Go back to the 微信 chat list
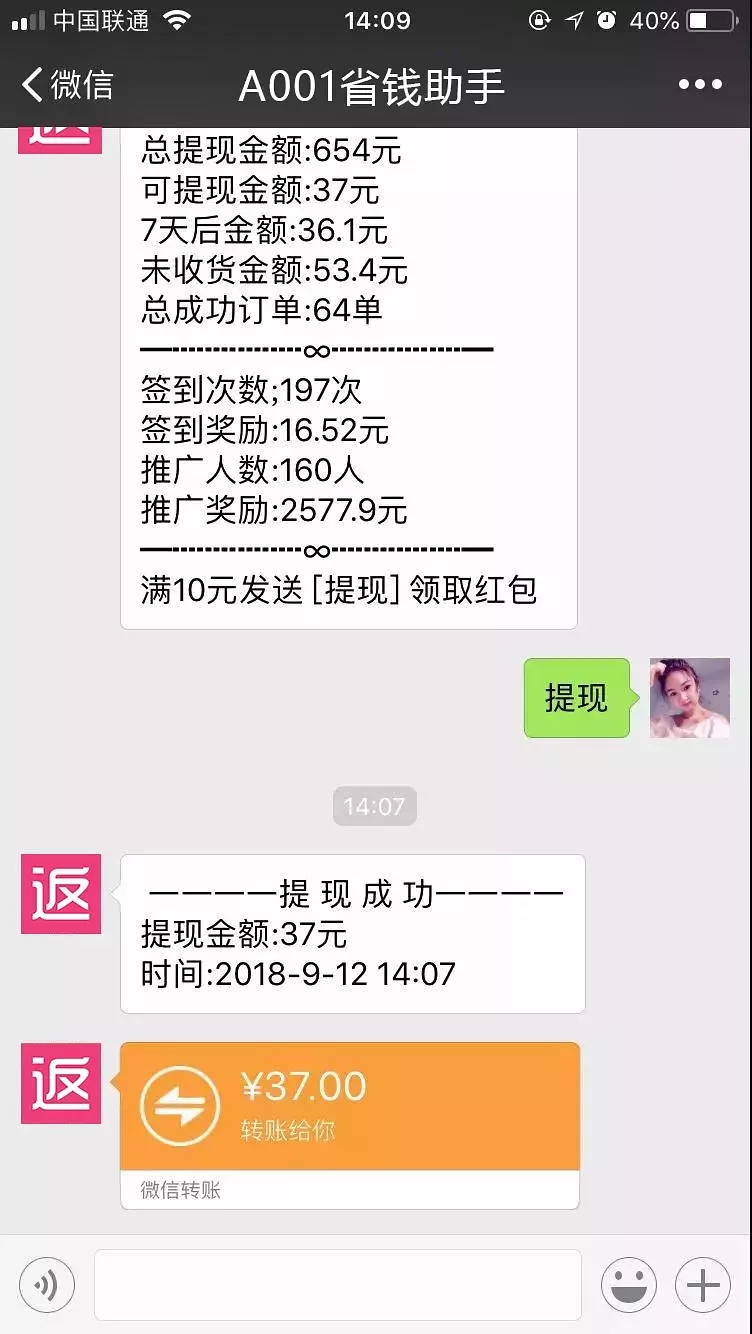The width and height of the screenshot is (752, 1334). (68, 86)
